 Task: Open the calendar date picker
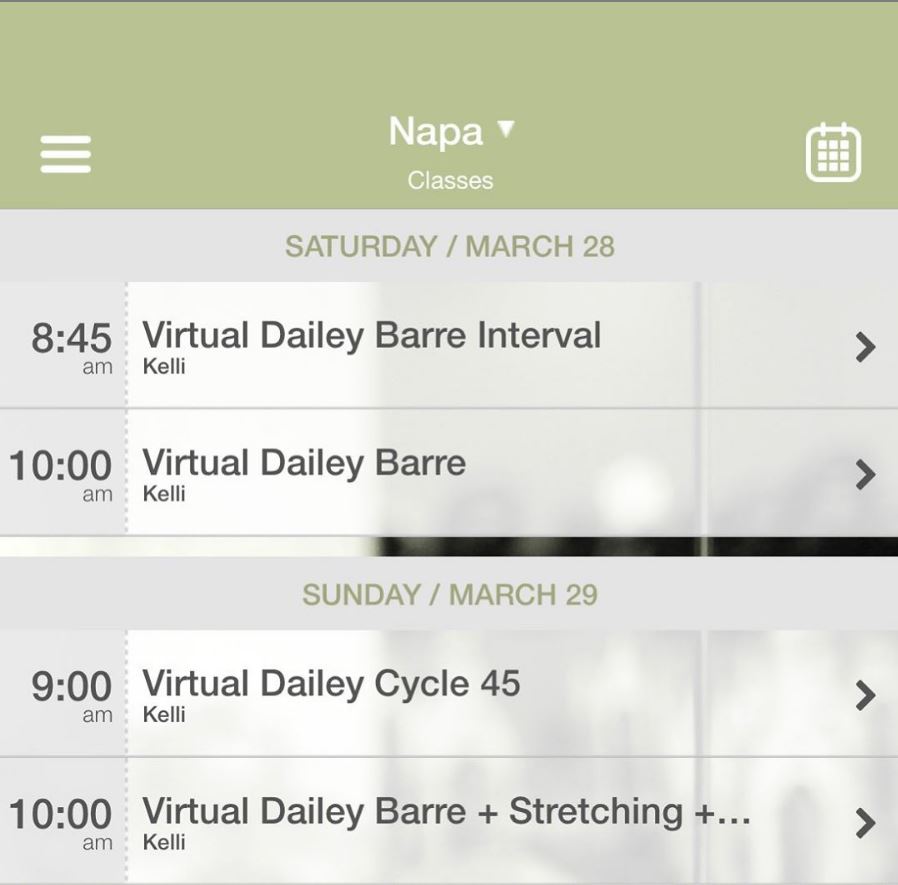point(833,153)
